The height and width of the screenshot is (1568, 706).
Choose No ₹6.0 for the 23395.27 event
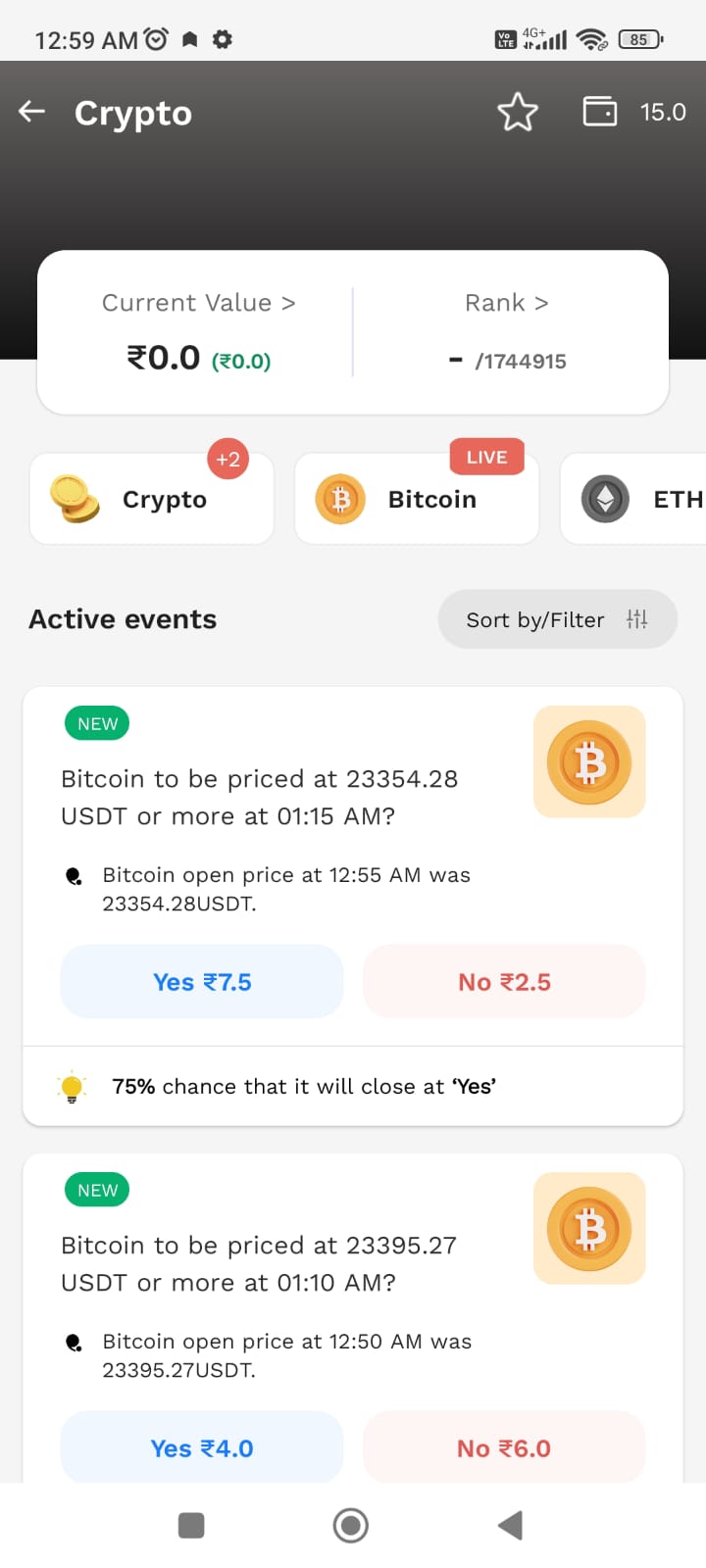pyautogui.click(x=504, y=1447)
